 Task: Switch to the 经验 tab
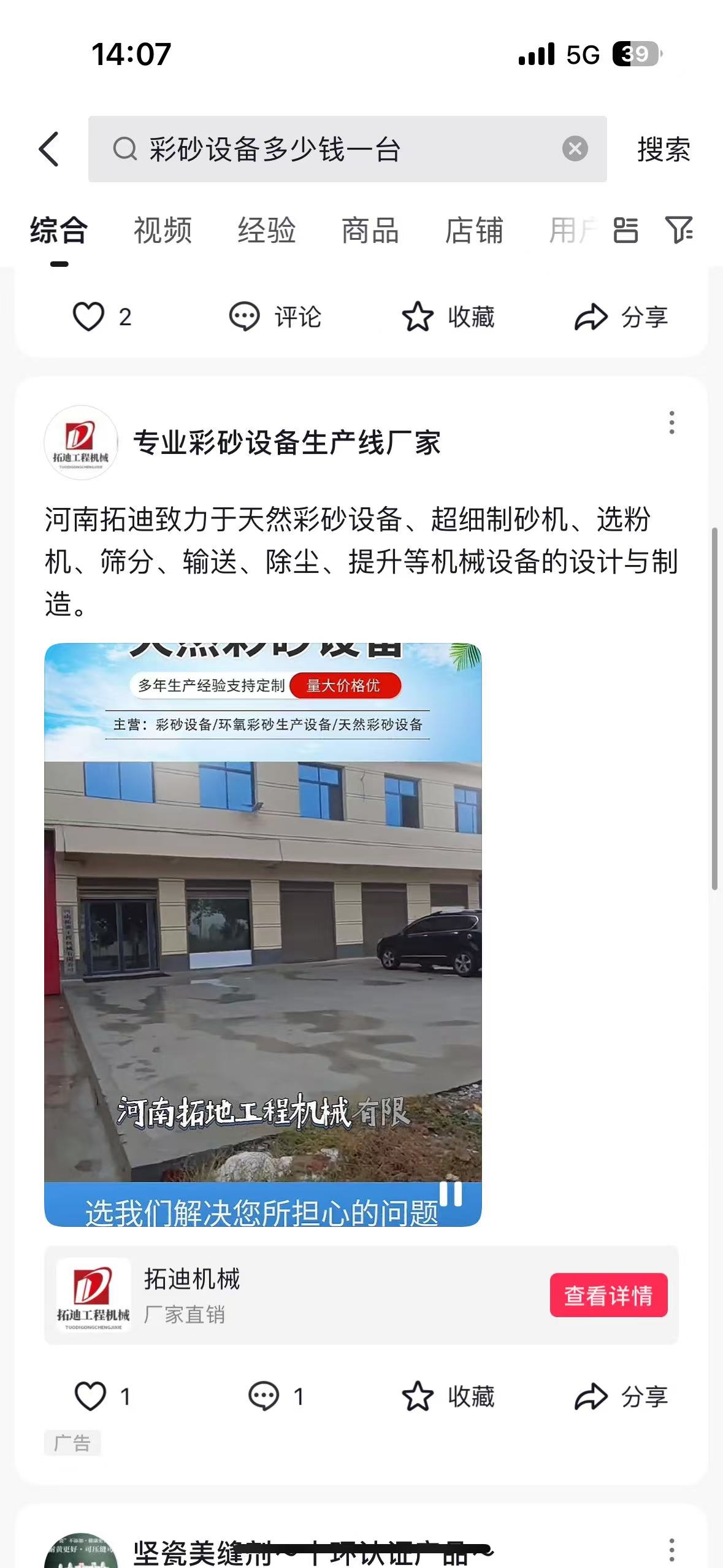[266, 231]
